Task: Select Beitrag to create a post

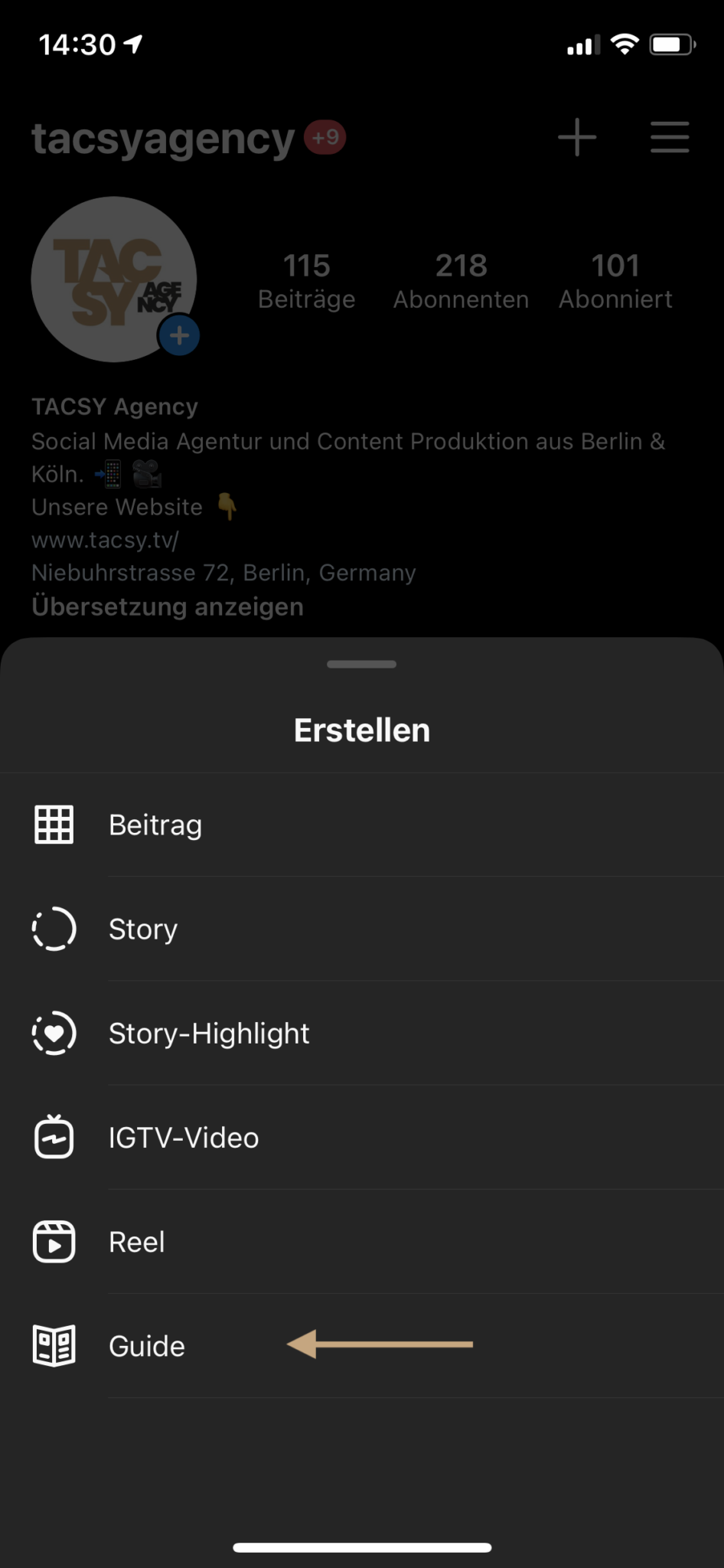Action: pos(362,825)
